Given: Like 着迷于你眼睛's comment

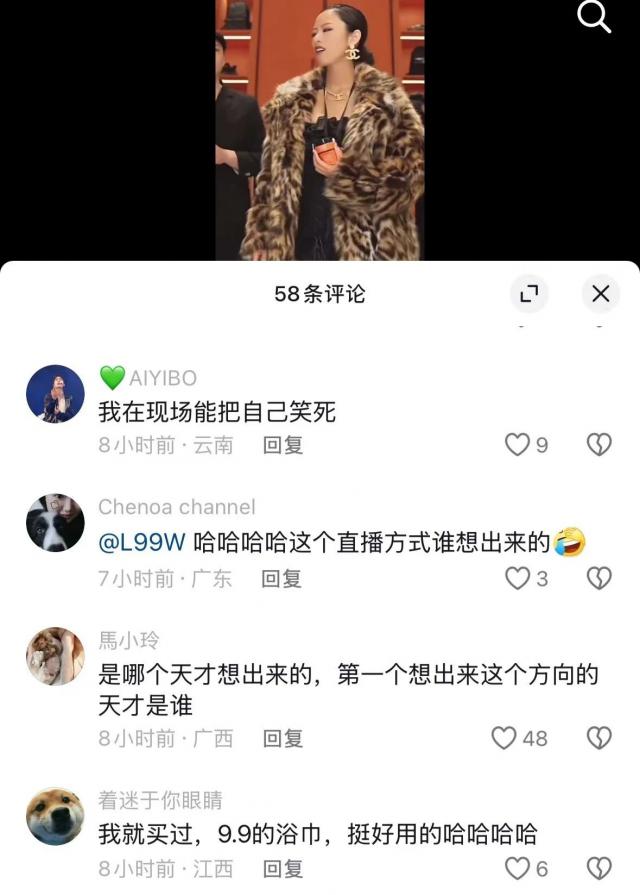Looking at the screenshot, I should 516,868.
